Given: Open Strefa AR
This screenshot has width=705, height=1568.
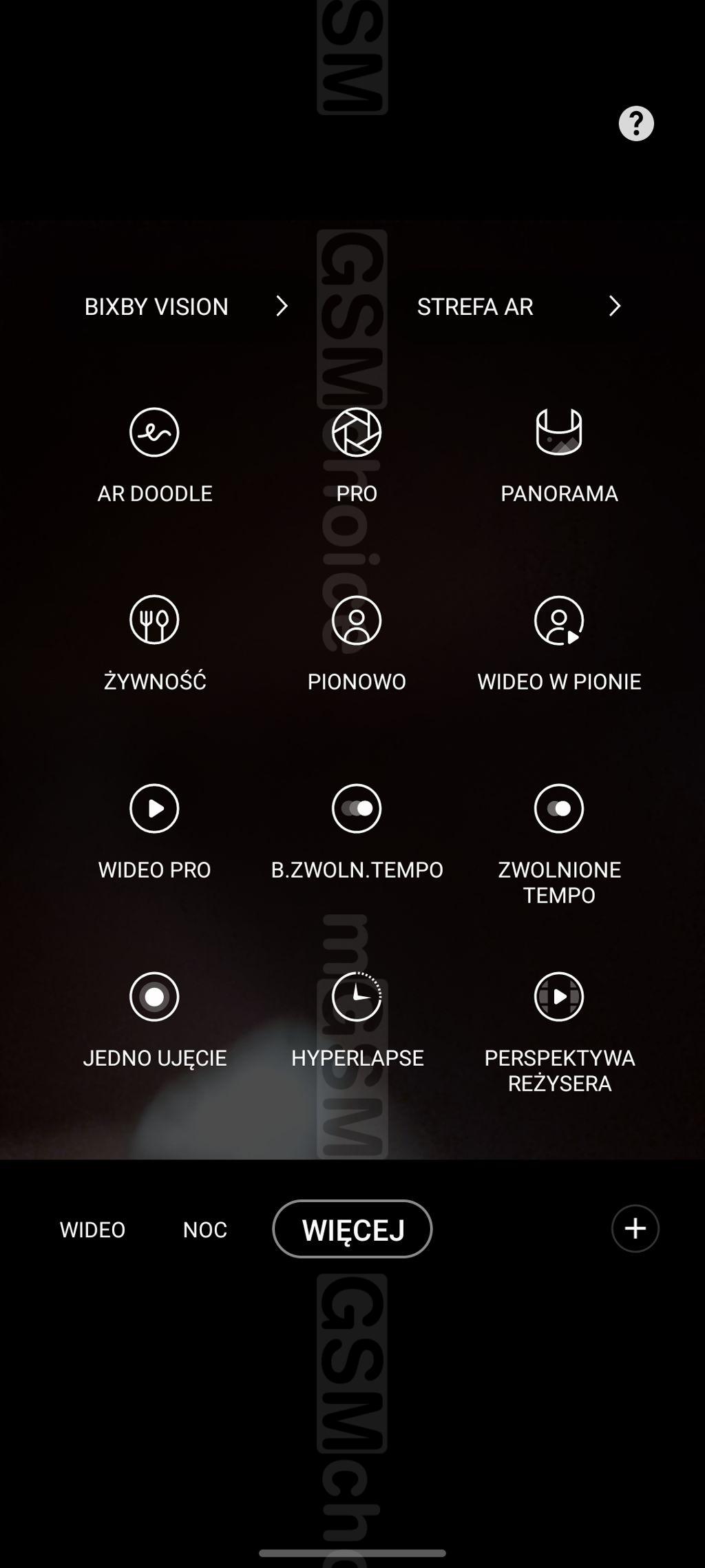Looking at the screenshot, I should tap(519, 307).
